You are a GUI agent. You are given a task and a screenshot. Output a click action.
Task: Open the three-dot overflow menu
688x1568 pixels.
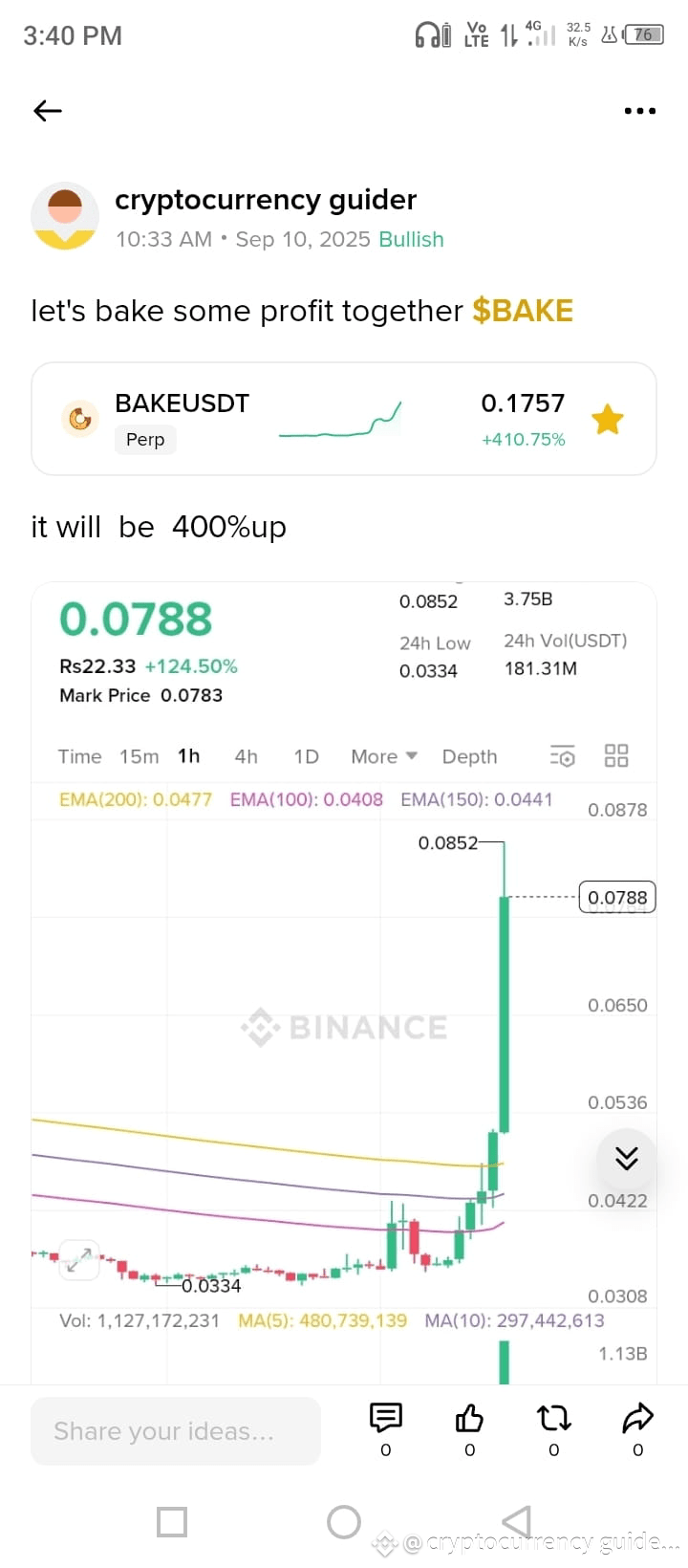pos(639,111)
